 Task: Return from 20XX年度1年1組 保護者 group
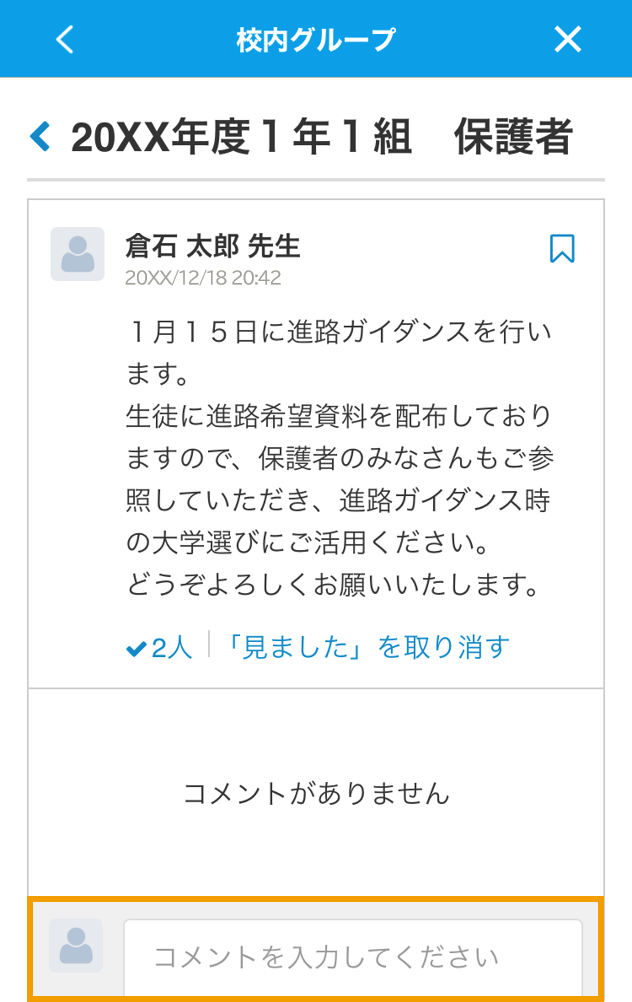[x=41, y=136]
